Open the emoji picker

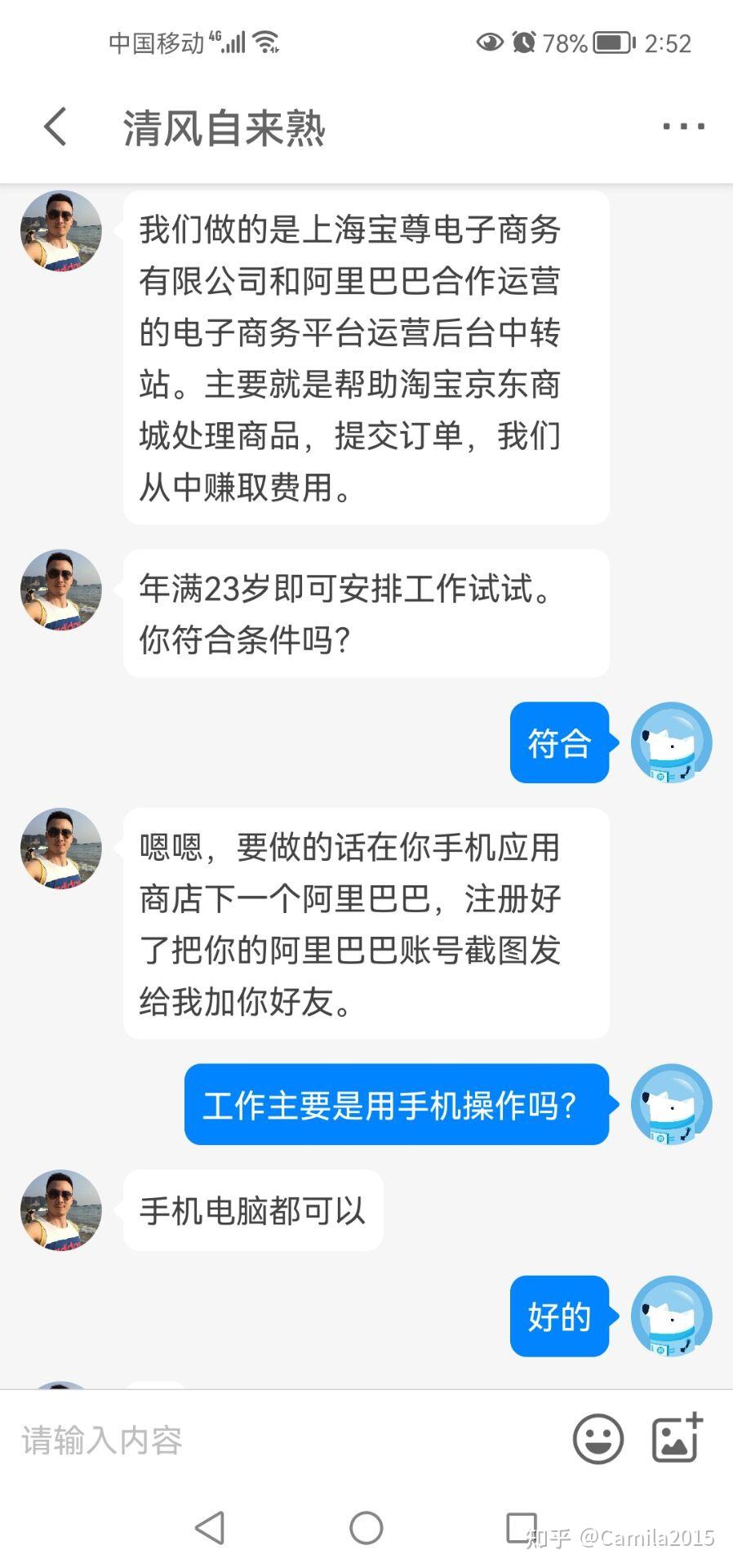[x=598, y=1439]
